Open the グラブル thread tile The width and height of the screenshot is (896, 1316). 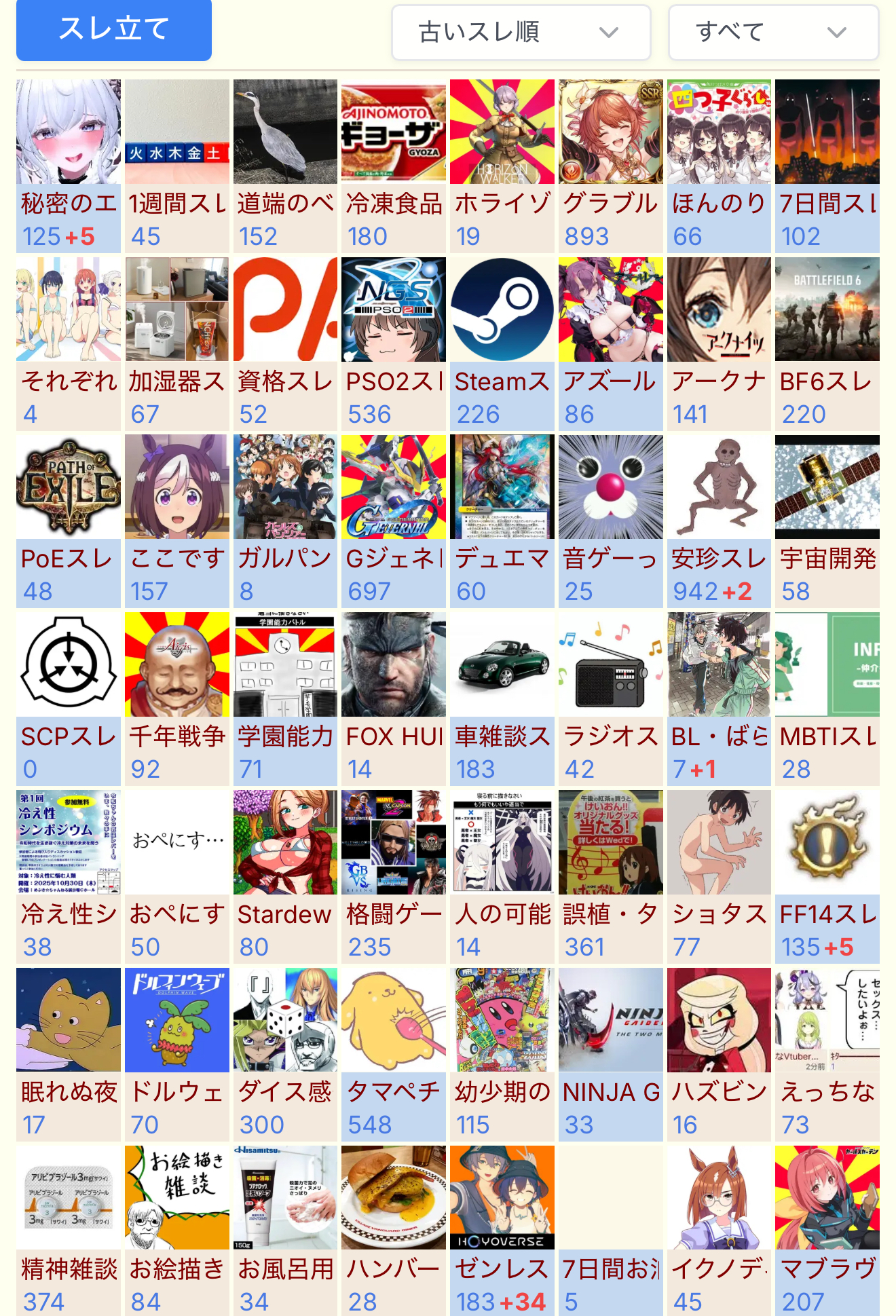click(x=610, y=166)
